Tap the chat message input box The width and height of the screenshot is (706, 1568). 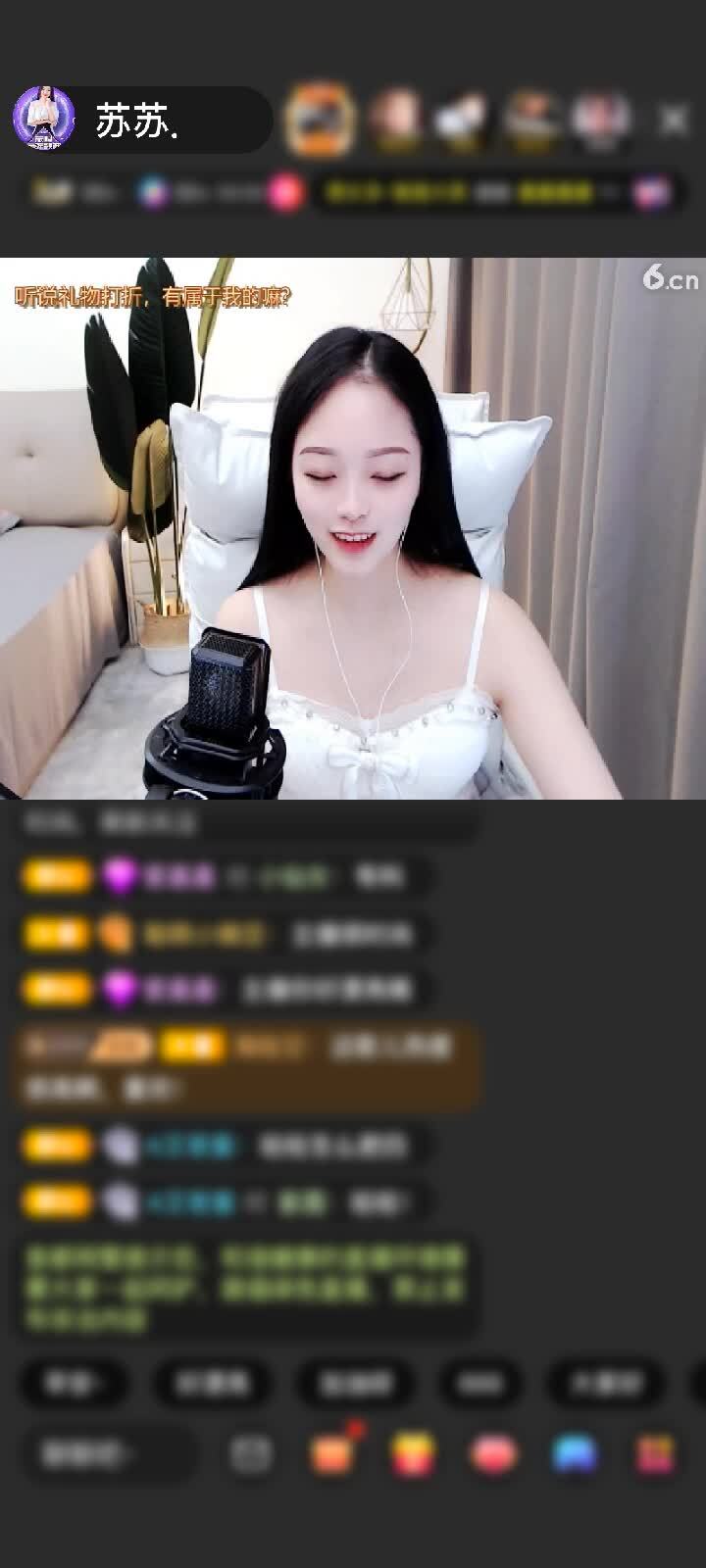pos(108,1454)
